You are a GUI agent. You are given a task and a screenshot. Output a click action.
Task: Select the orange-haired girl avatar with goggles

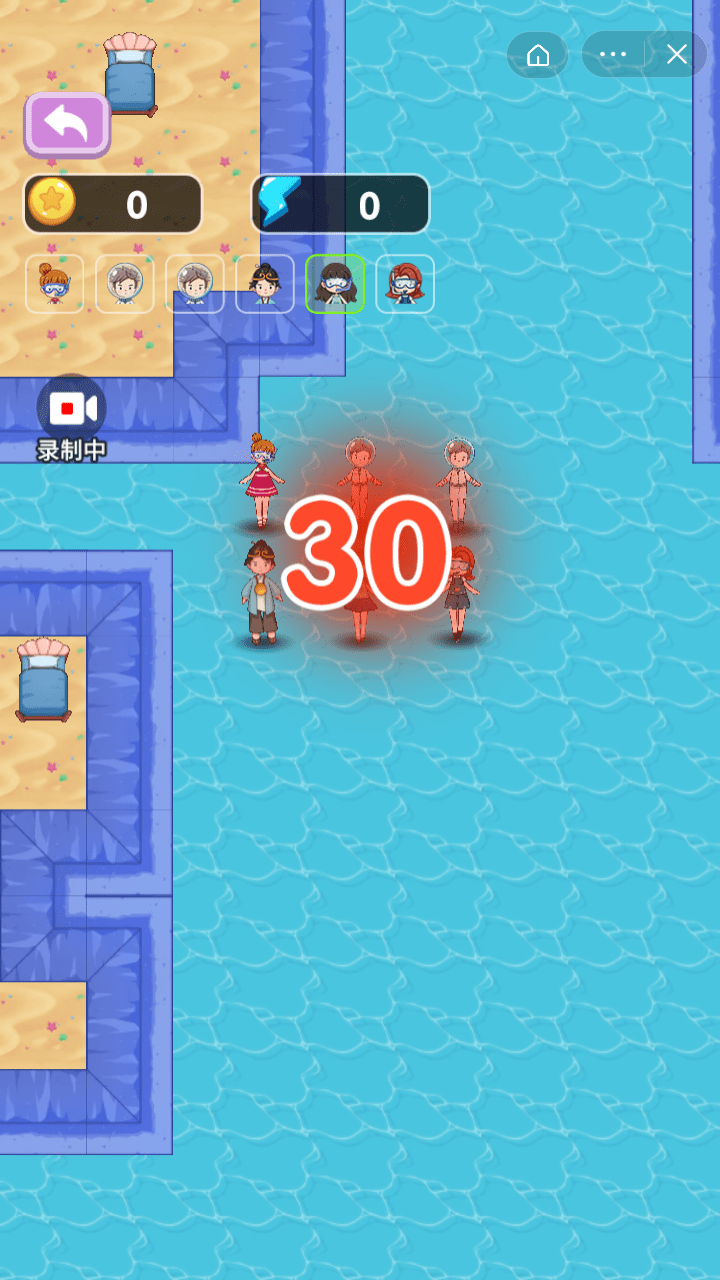click(55, 284)
